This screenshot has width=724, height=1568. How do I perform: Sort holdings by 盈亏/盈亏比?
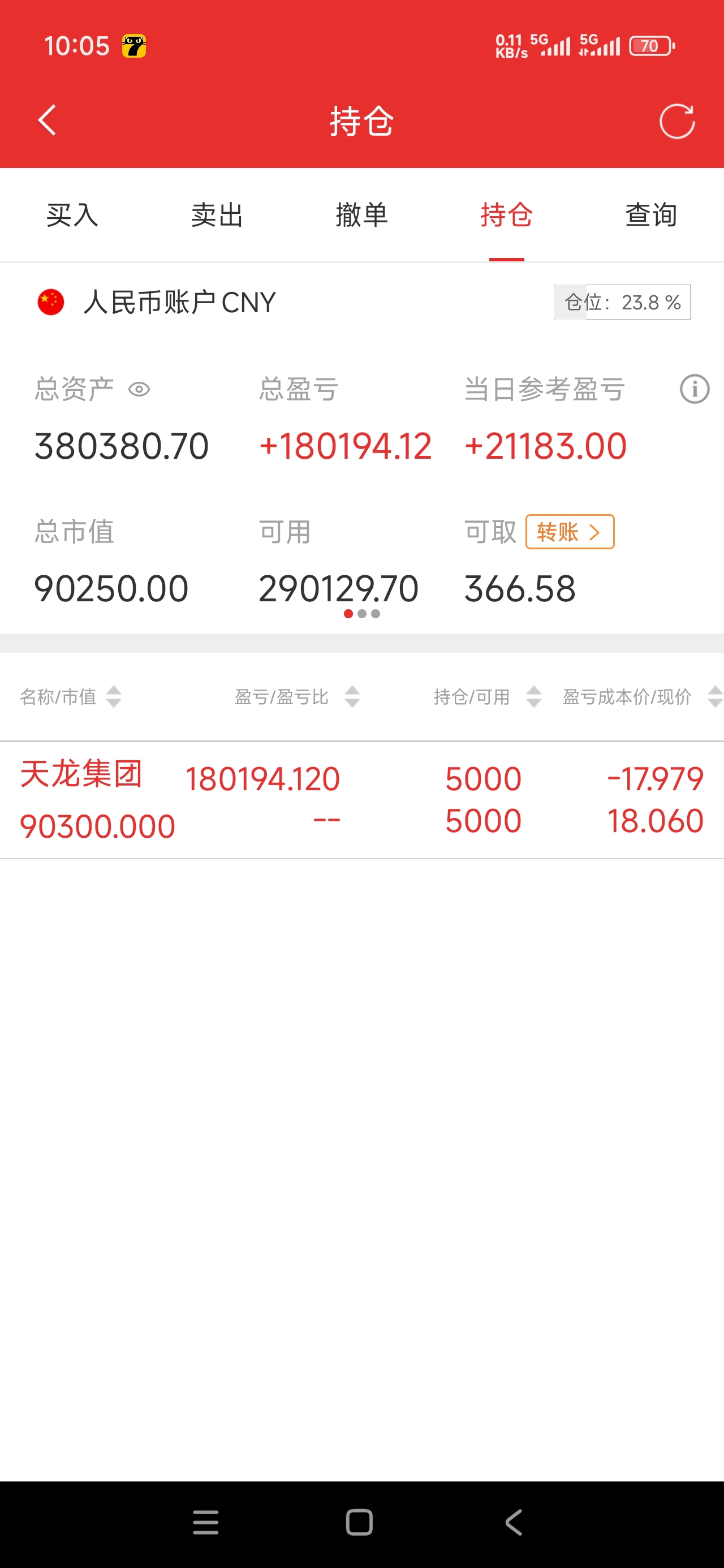click(x=297, y=697)
